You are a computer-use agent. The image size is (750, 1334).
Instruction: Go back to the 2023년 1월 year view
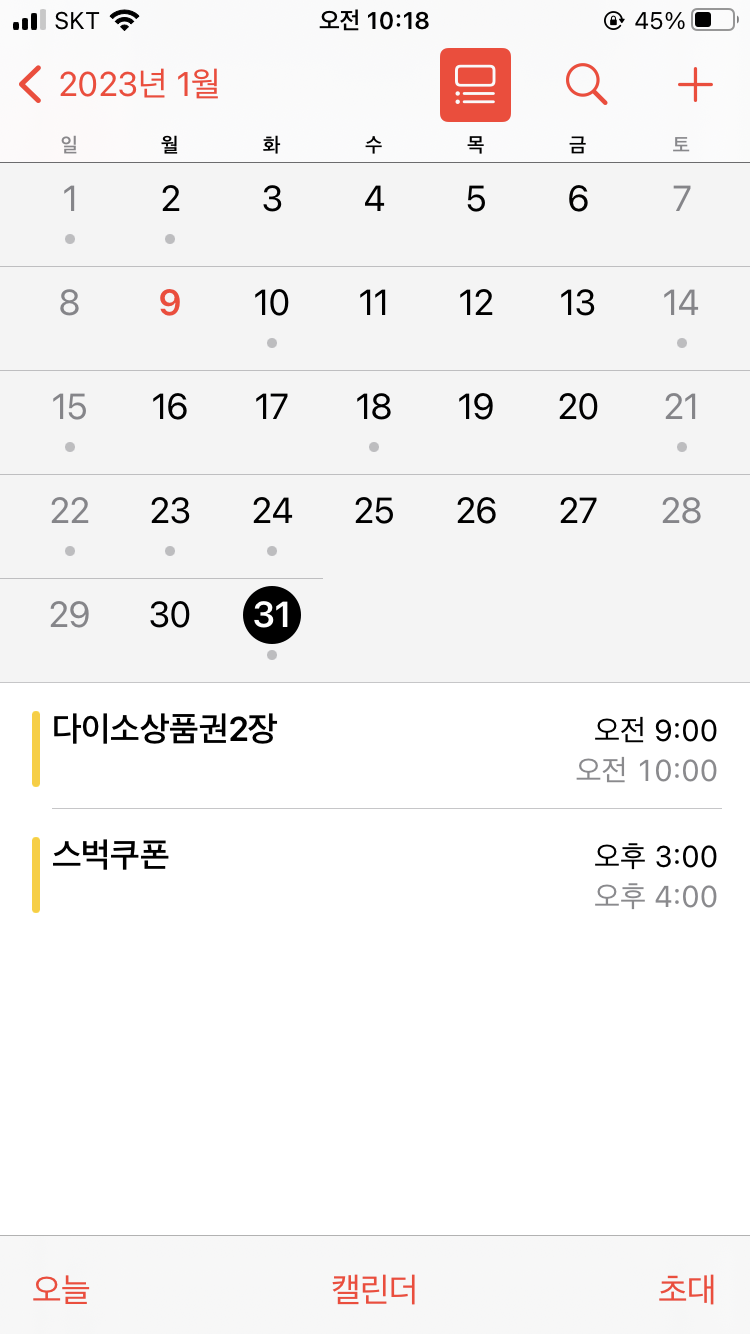[x=120, y=85]
